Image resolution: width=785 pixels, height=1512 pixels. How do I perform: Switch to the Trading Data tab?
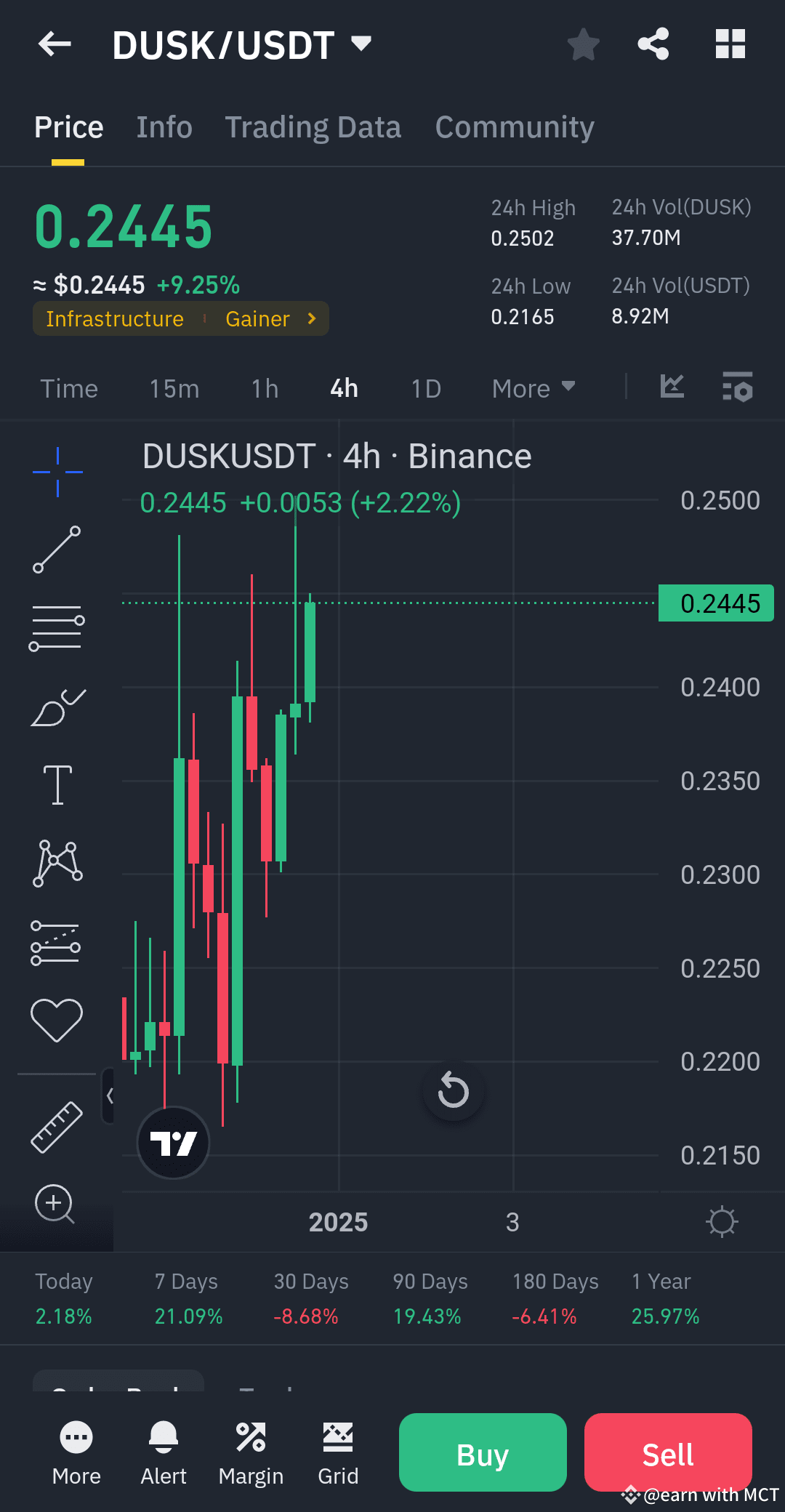coord(313,126)
